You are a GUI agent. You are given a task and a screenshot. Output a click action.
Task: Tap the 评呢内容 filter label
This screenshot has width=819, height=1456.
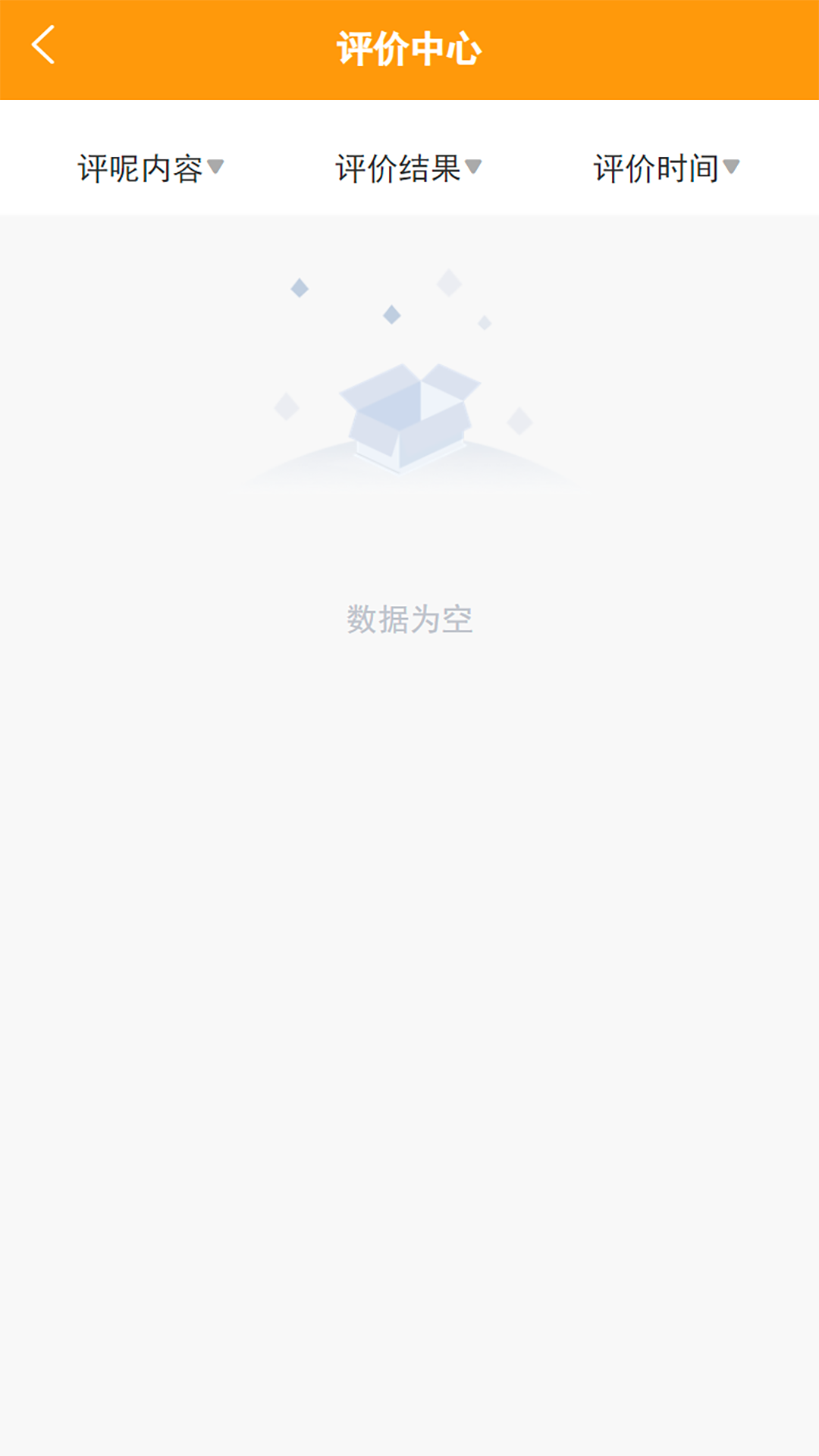pos(140,167)
